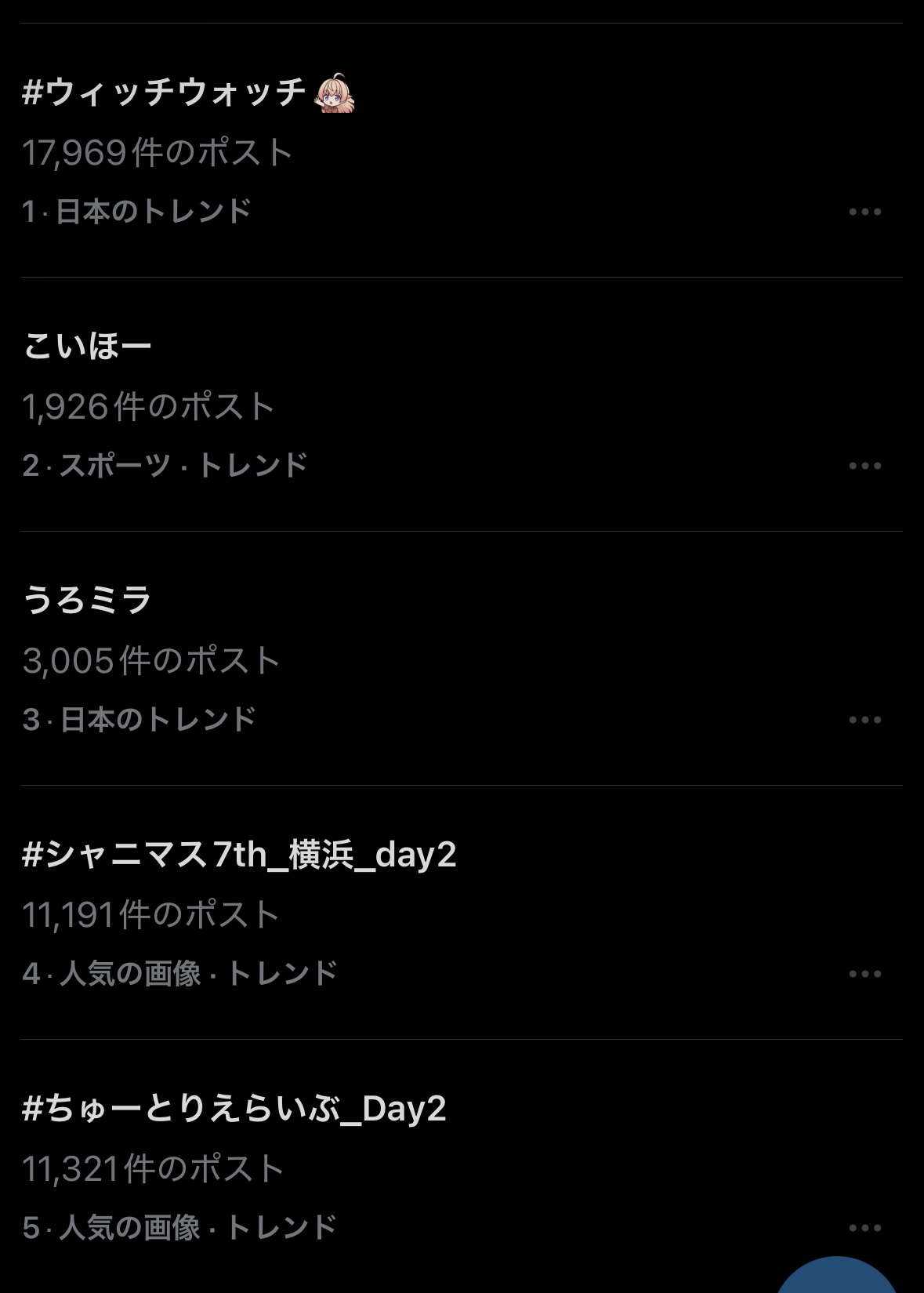Show more options for こいほー trend

864,466
